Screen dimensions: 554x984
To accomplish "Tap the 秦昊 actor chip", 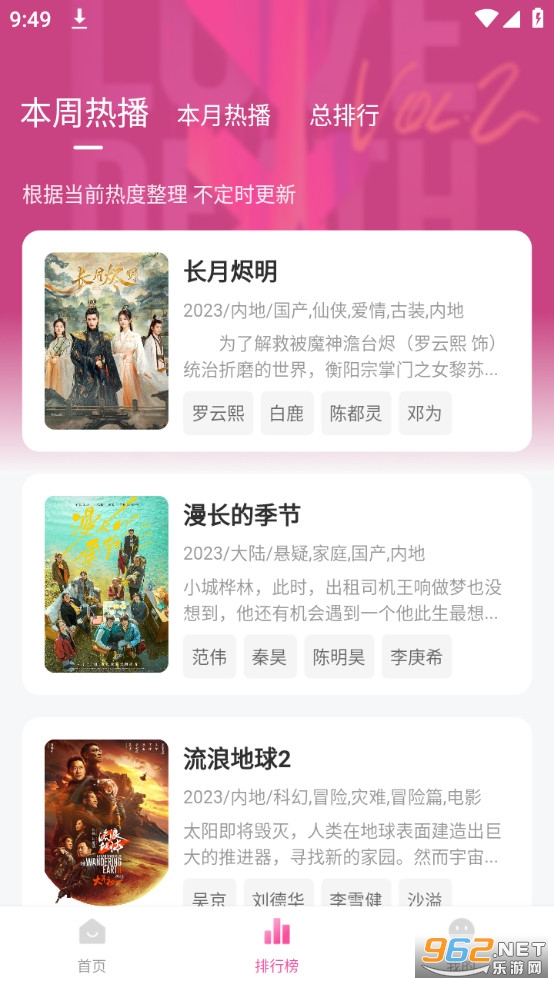I will pos(270,657).
